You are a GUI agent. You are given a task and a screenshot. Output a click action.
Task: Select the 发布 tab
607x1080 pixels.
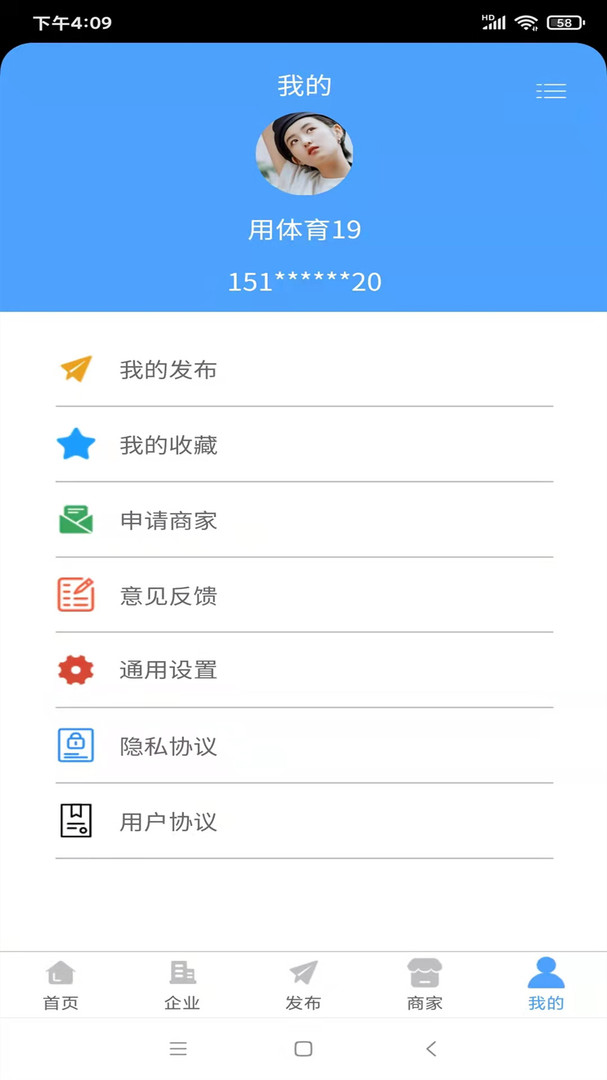pyautogui.click(x=303, y=985)
